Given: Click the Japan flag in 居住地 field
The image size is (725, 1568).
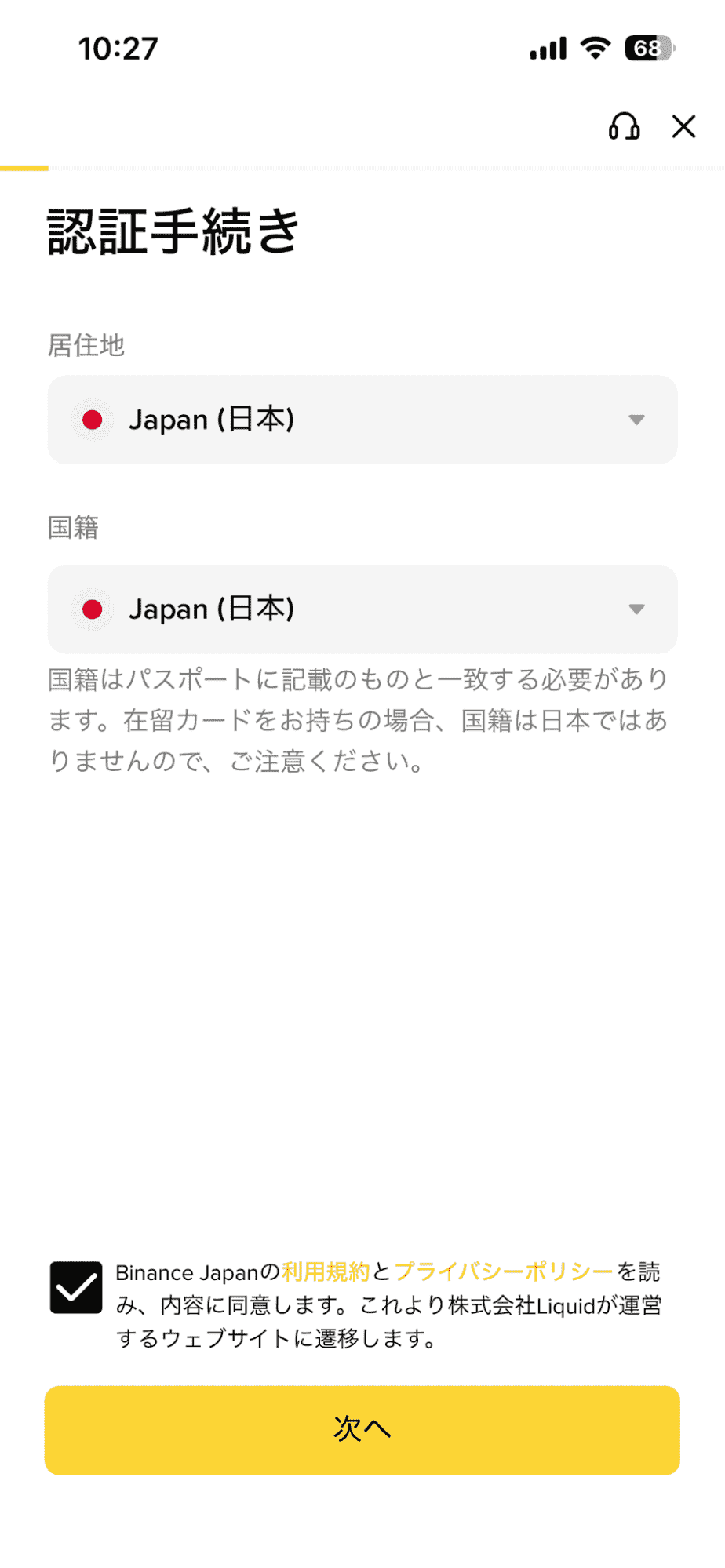Looking at the screenshot, I should click(92, 420).
